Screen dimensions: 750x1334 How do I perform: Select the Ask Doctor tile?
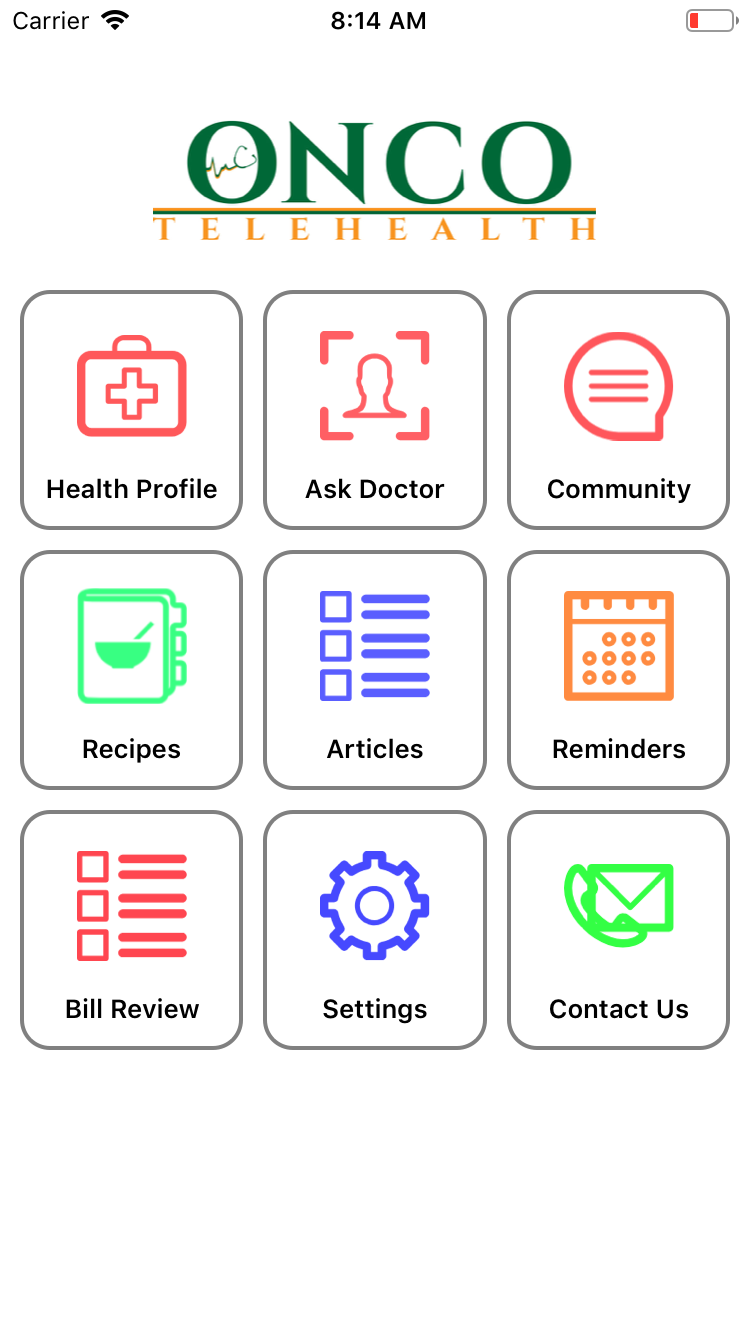(x=375, y=410)
